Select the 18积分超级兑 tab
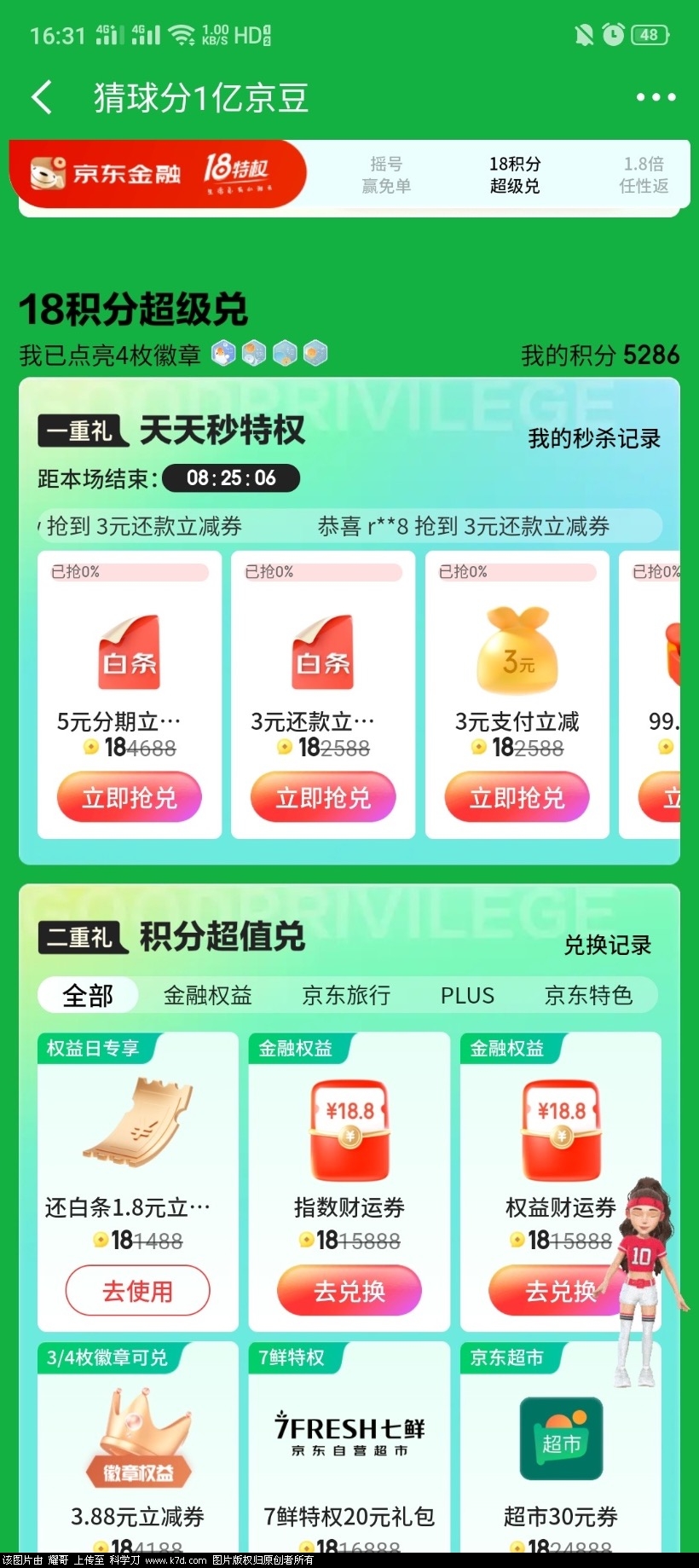699x1568 pixels. [514, 175]
